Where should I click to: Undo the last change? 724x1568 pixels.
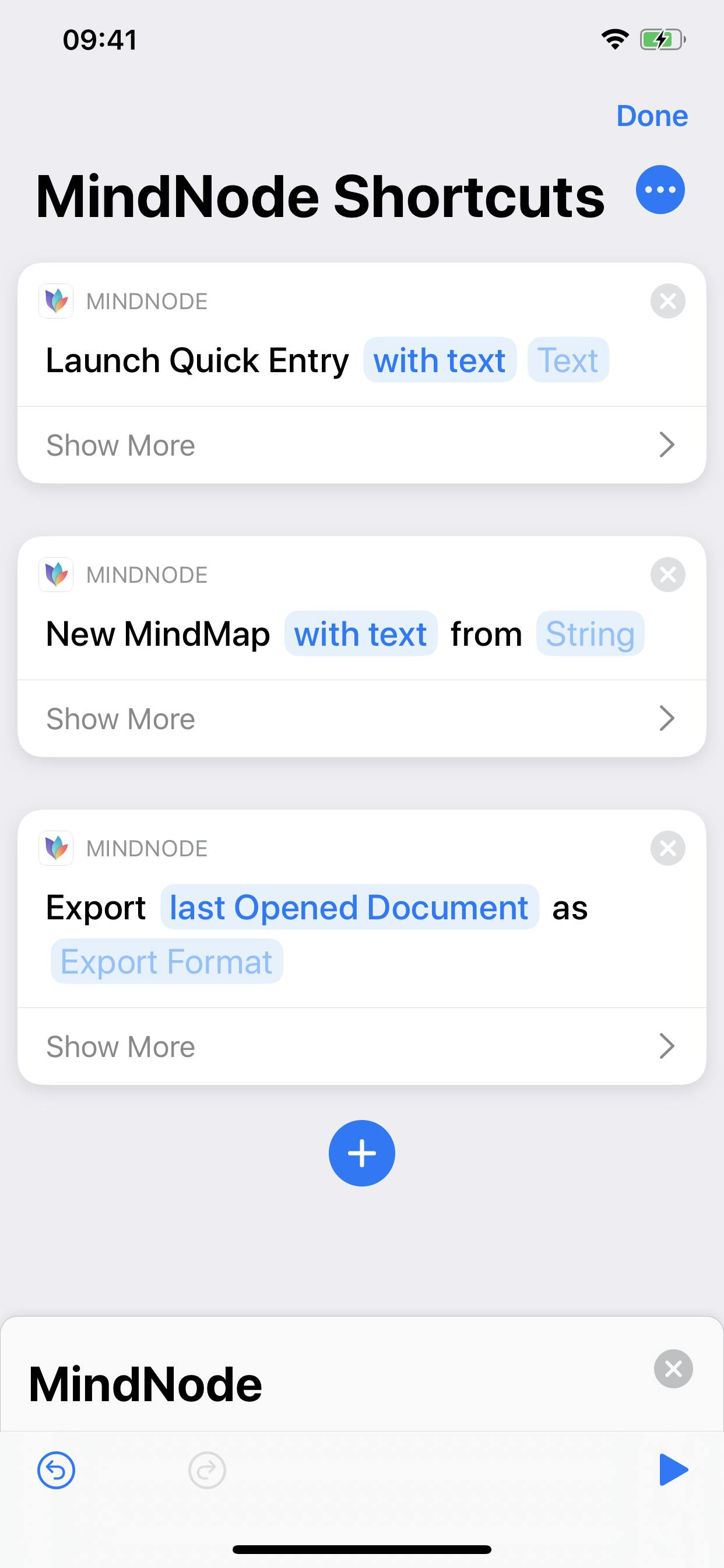tap(56, 1471)
